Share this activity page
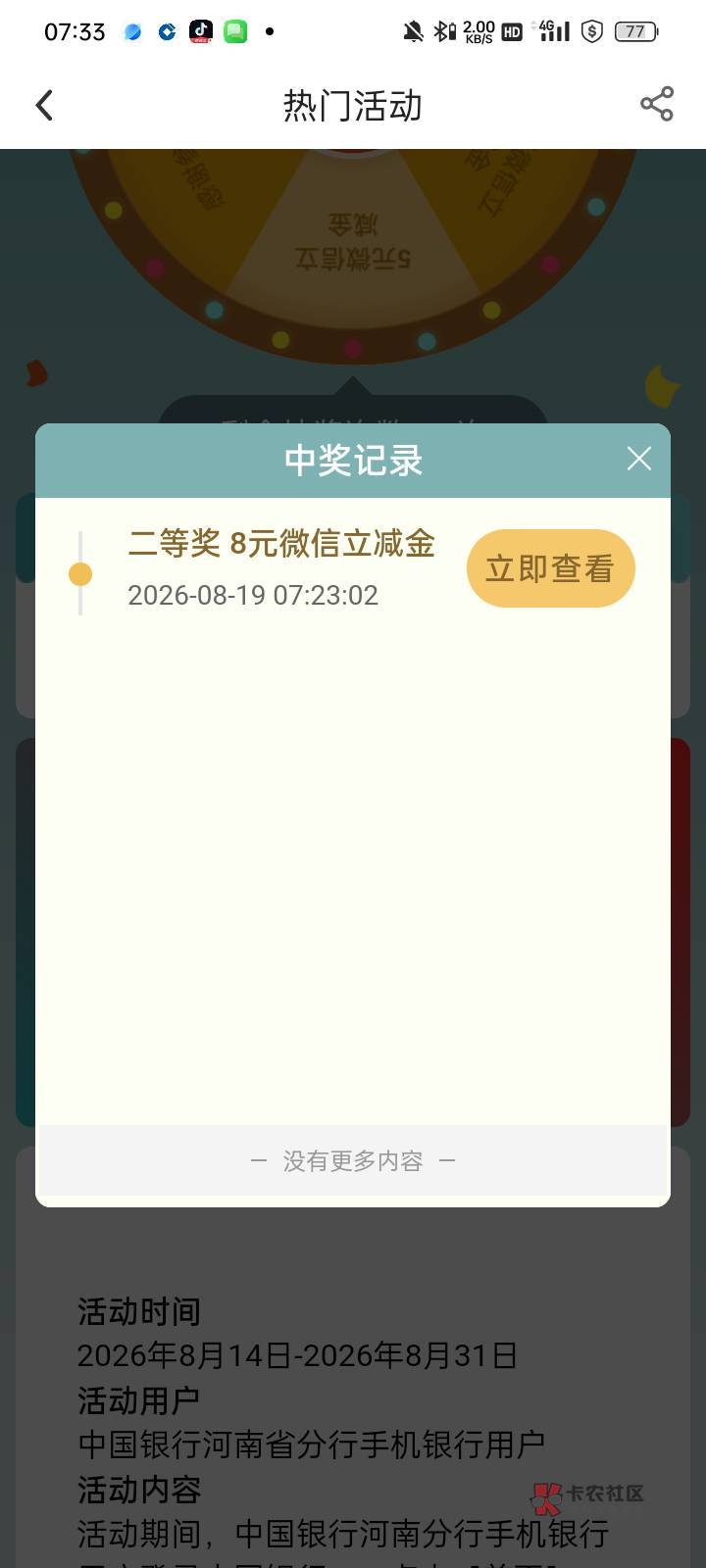Image resolution: width=706 pixels, height=1568 pixels. (656, 104)
